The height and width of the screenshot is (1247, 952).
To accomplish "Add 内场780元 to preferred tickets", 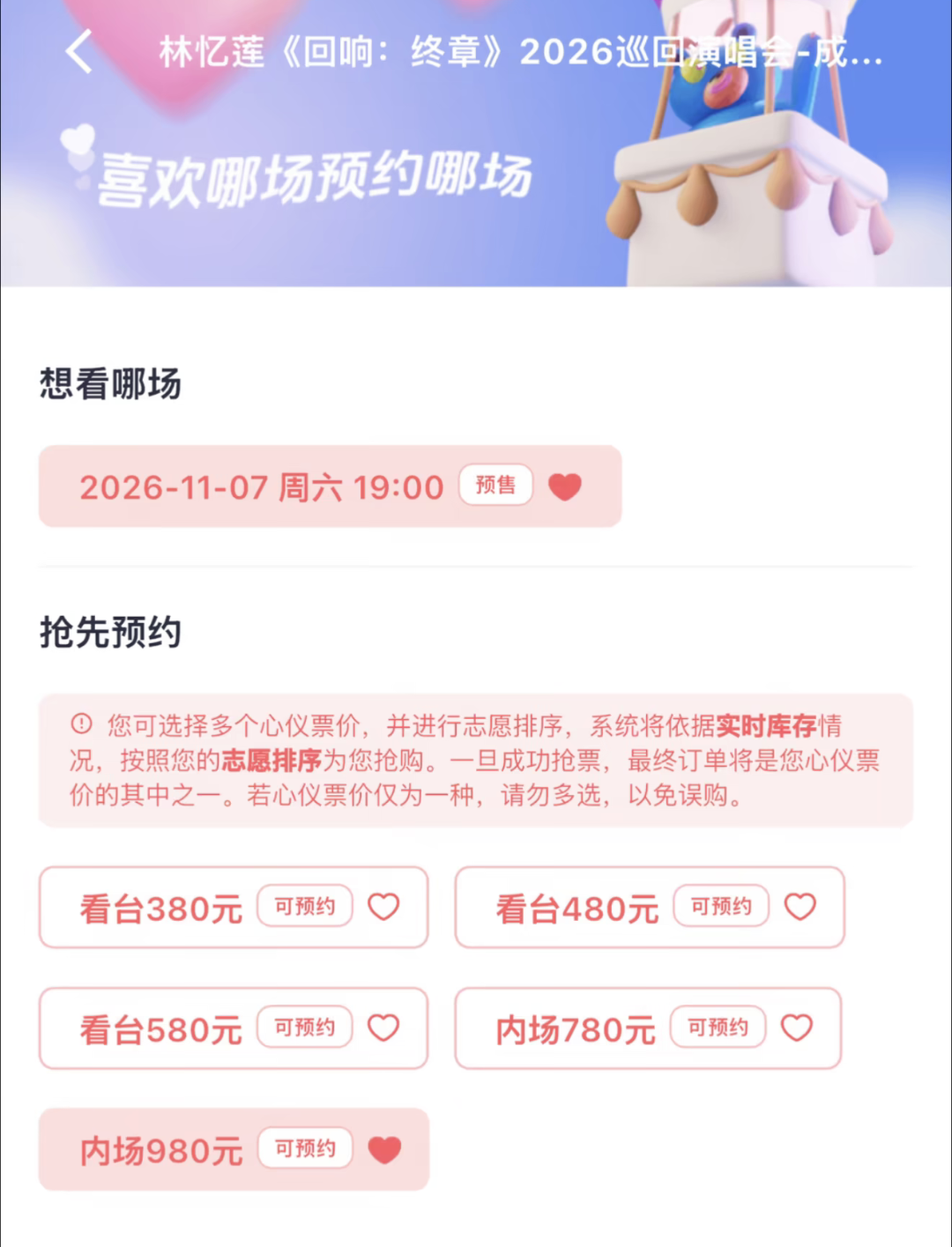I will coord(648,1028).
